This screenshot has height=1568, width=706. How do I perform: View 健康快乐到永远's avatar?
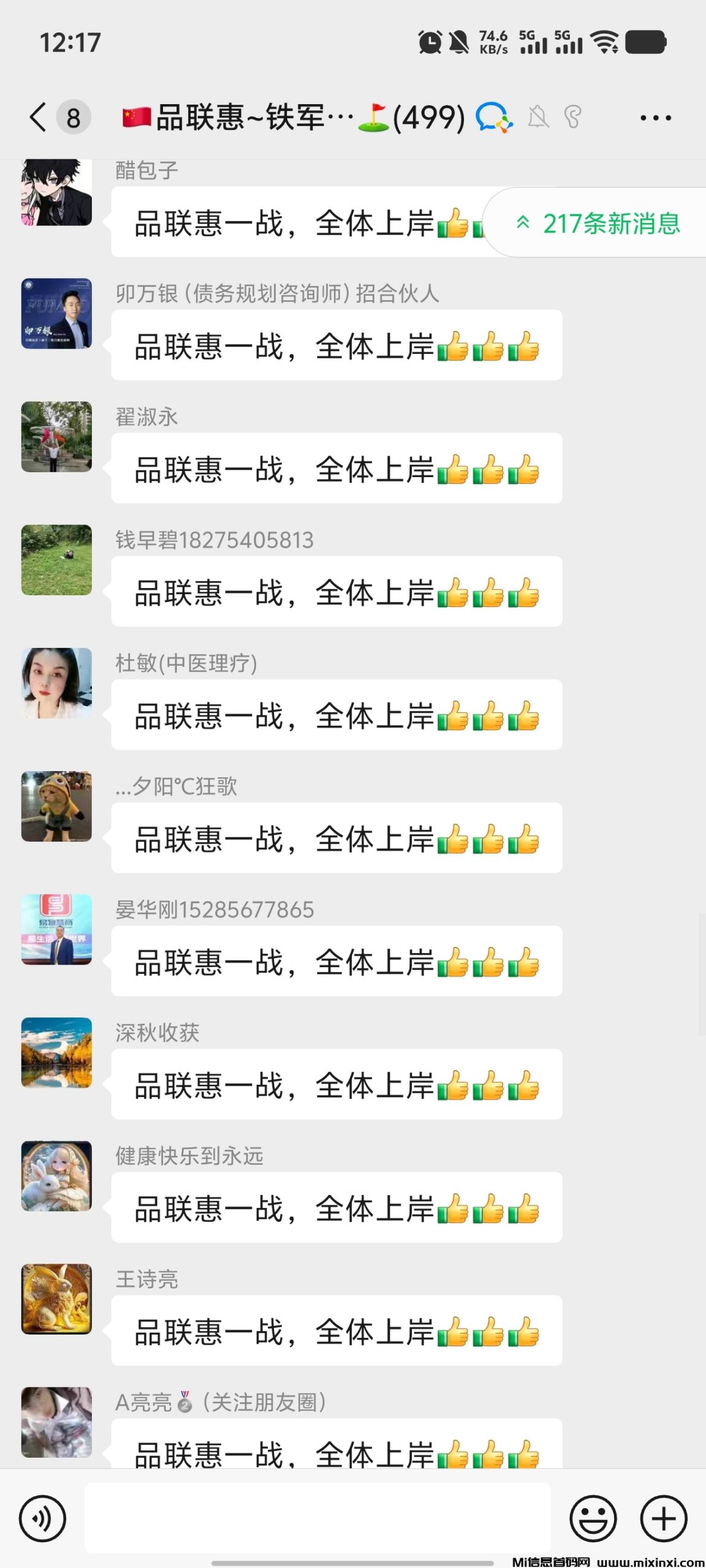click(x=56, y=1175)
